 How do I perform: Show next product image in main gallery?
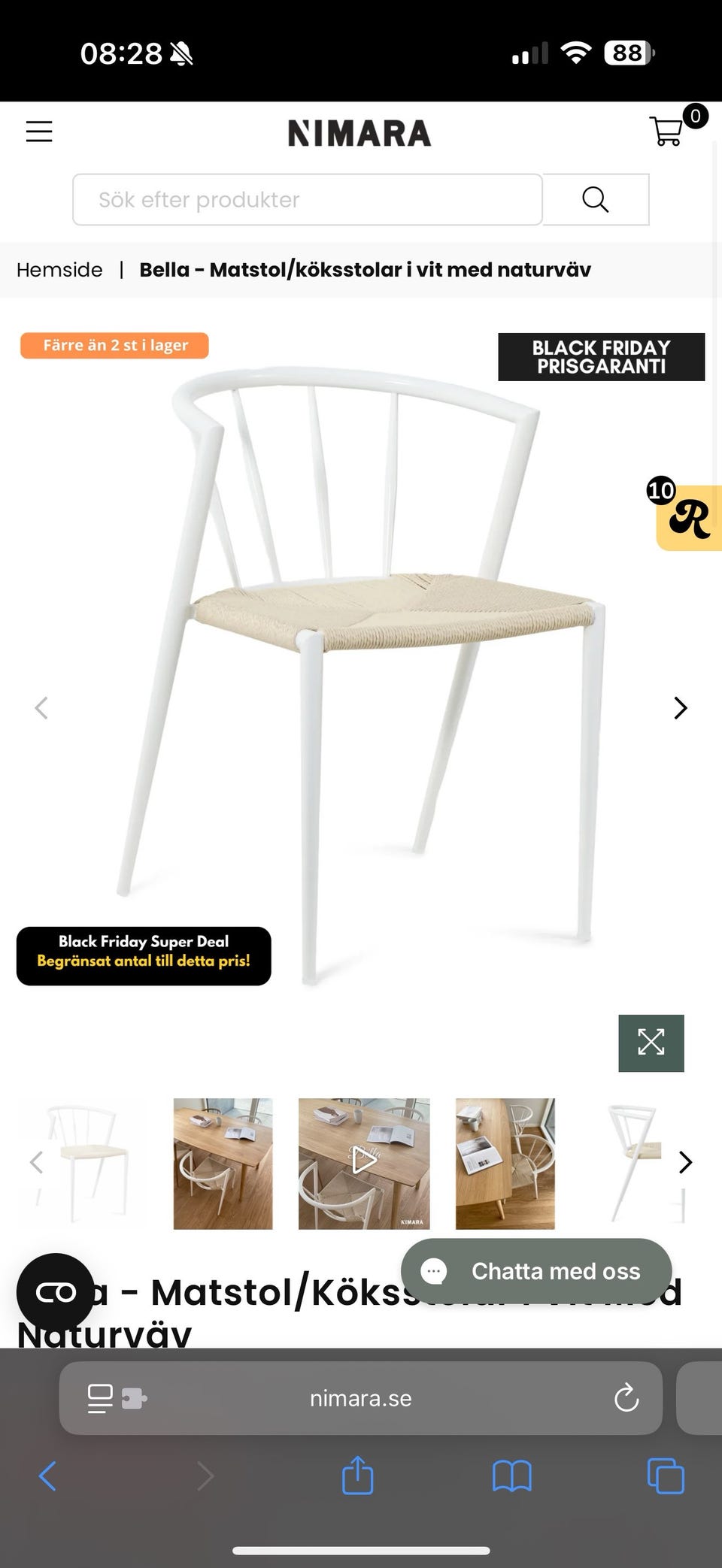pos(680,708)
